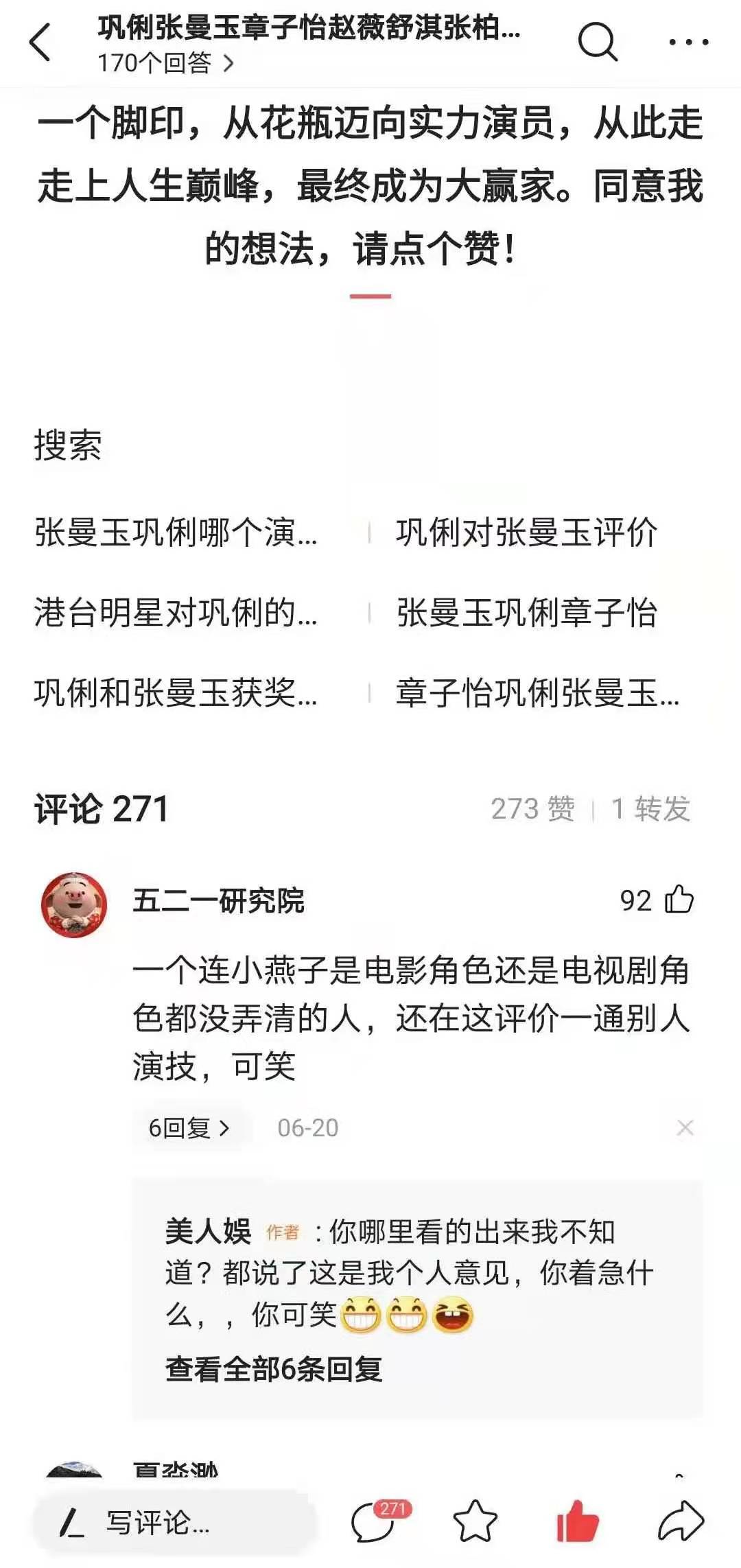Select suggestion 张曼玉巩俐章子怡
This screenshot has width=741, height=1568.
point(526,613)
